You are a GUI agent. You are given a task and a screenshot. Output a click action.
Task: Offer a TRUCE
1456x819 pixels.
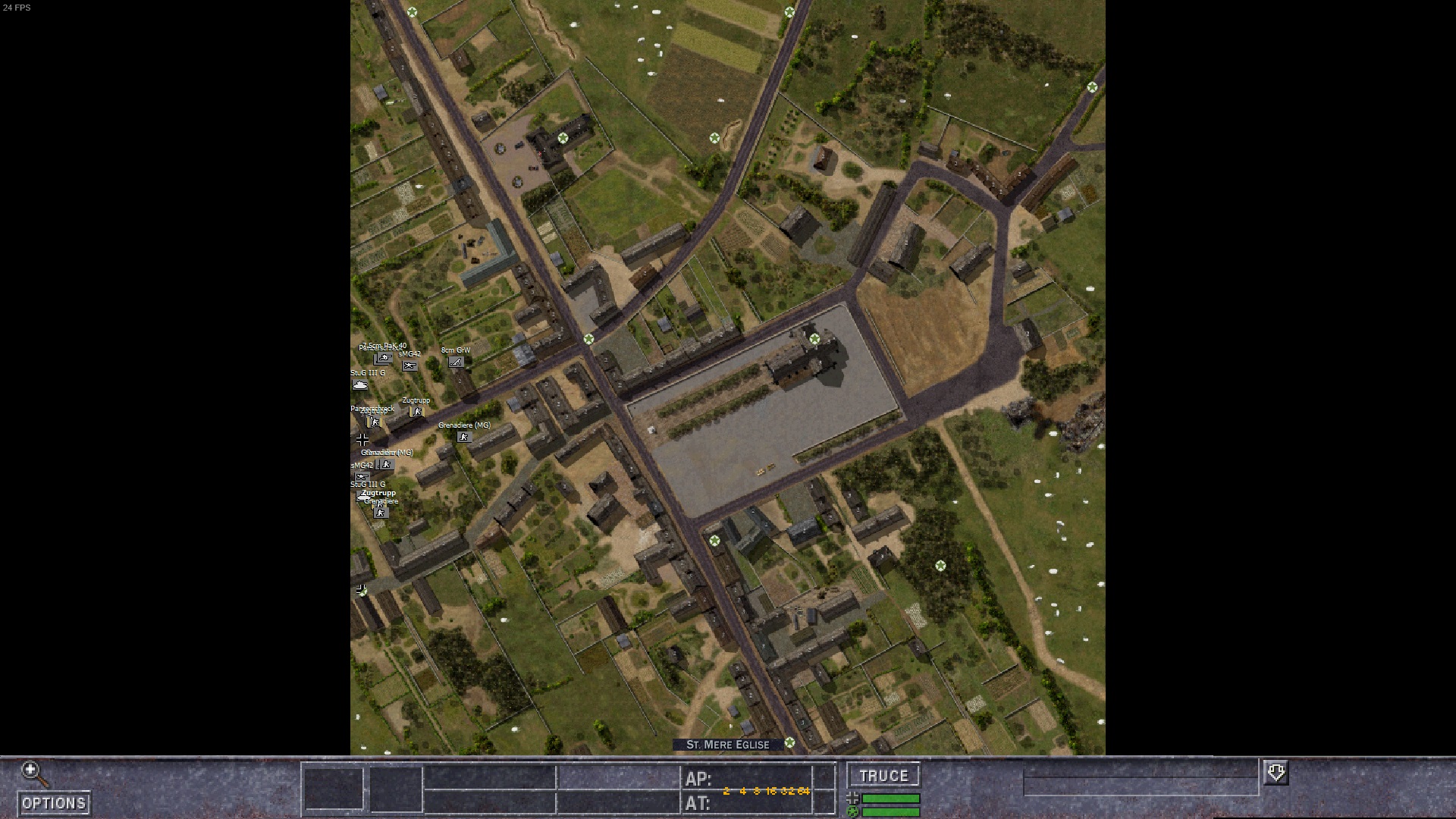tap(883, 776)
